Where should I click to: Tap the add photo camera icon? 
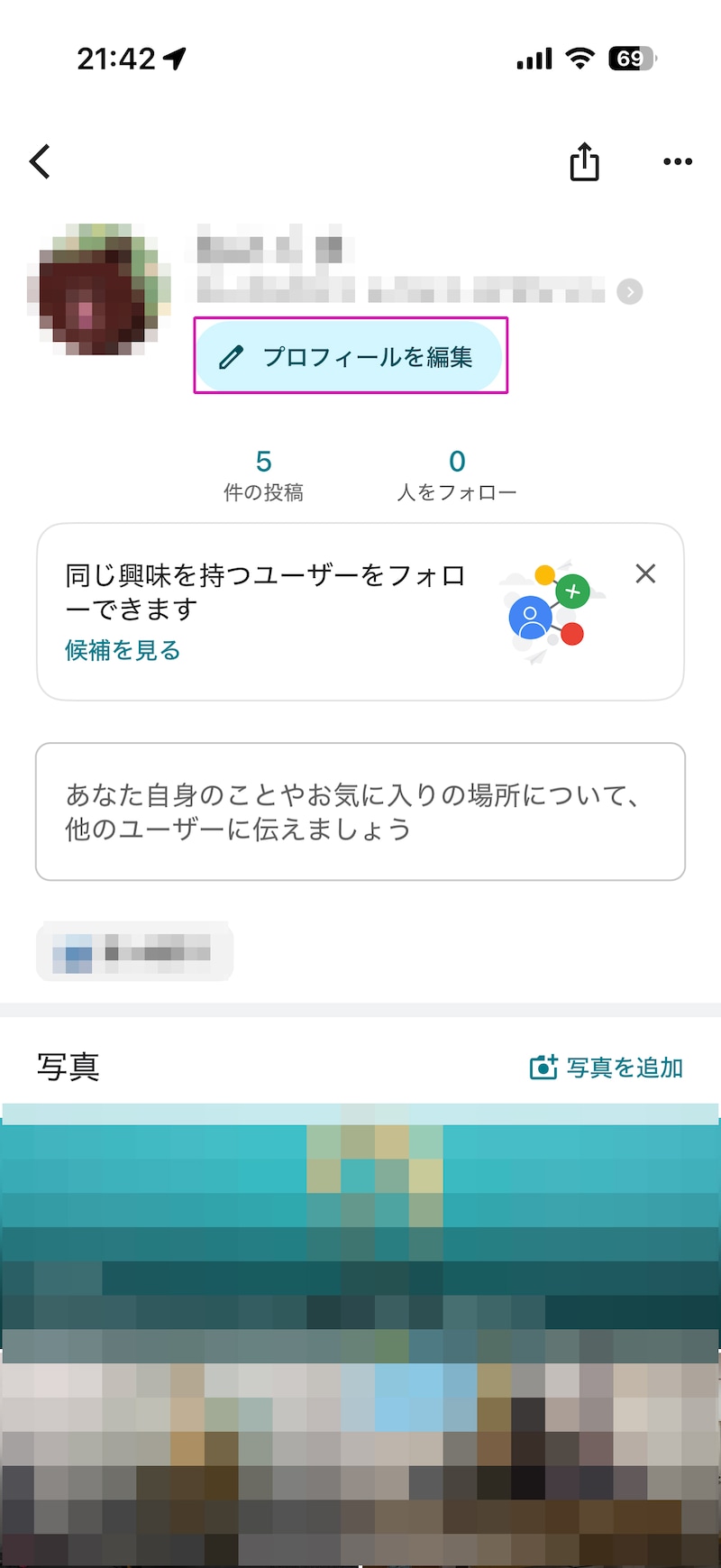tap(544, 1067)
